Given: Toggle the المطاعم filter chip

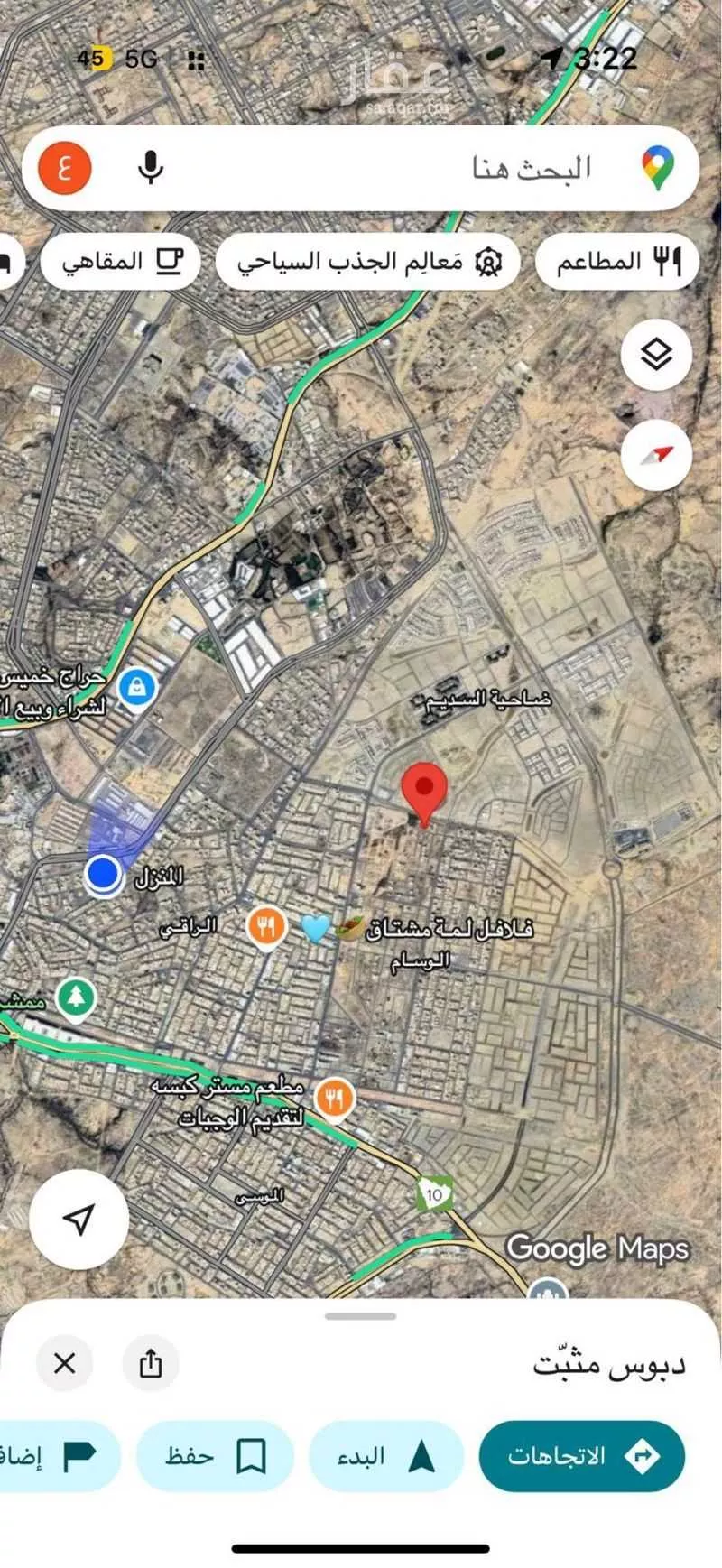Looking at the screenshot, I should [x=616, y=261].
